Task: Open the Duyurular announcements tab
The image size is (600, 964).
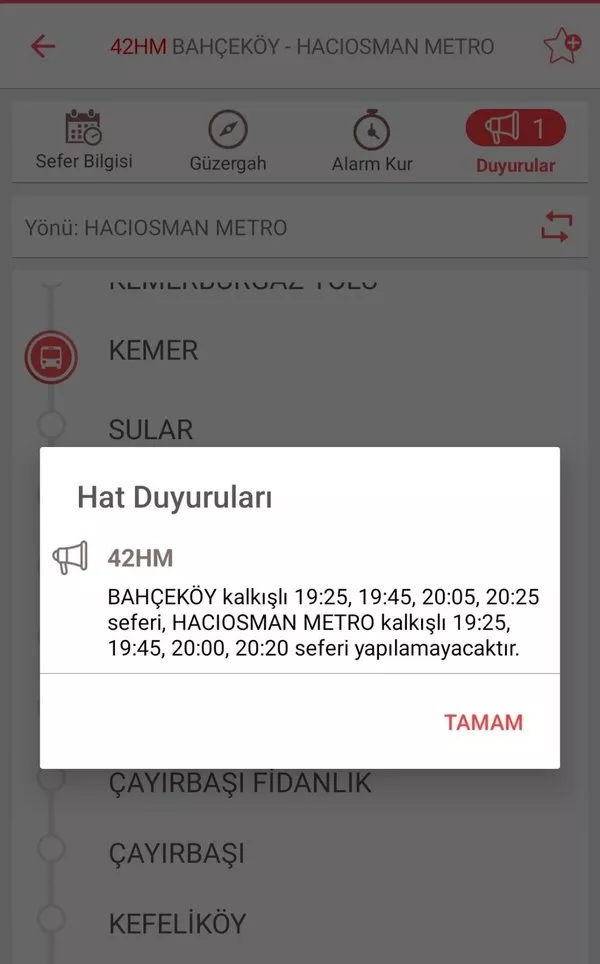Action: (515, 143)
